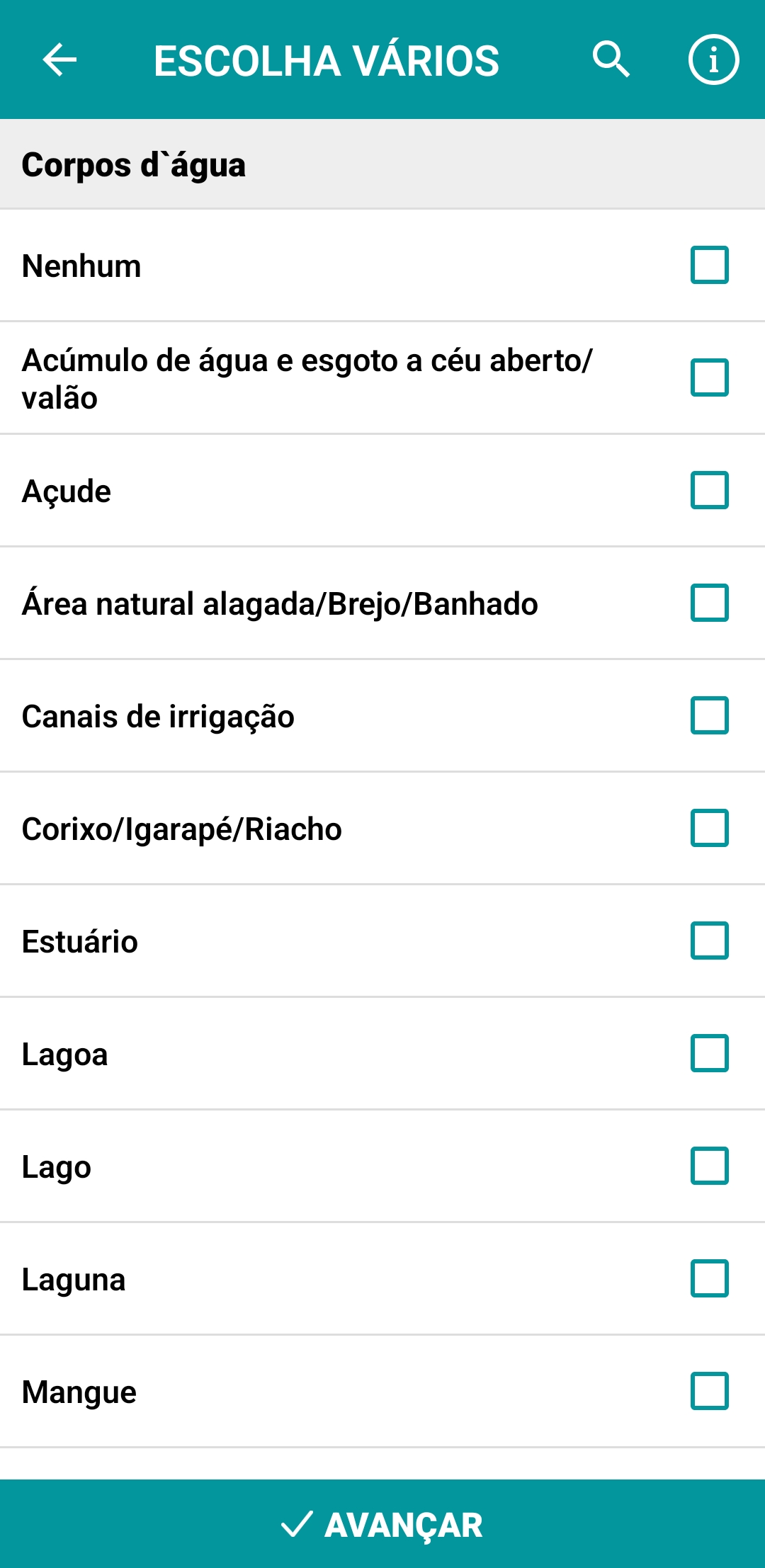
Task: Check the Estuário option
Action: (x=709, y=941)
